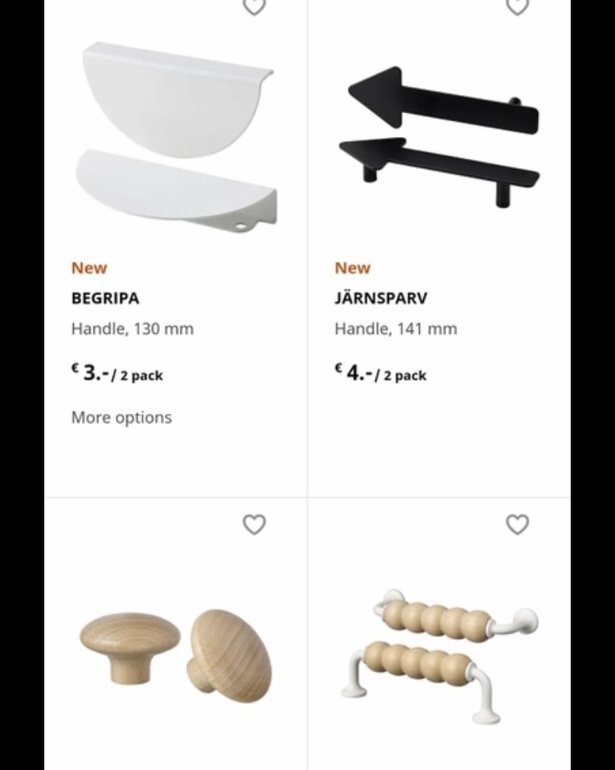The image size is (615, 770).
Task: View more options for BEGRIPA
Action: click(121, 417)
